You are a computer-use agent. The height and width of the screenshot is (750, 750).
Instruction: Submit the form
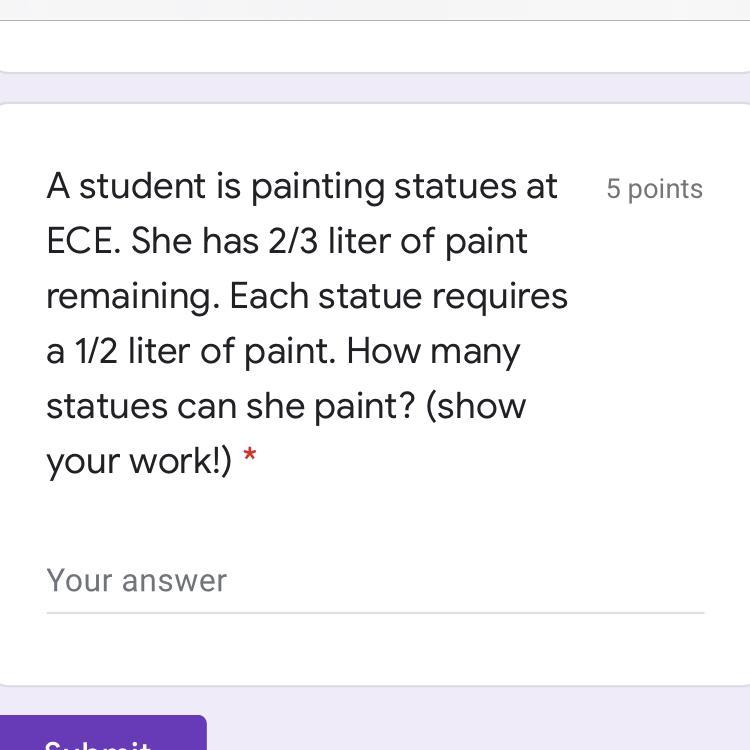pyautogui.click(x=100, y=736)
